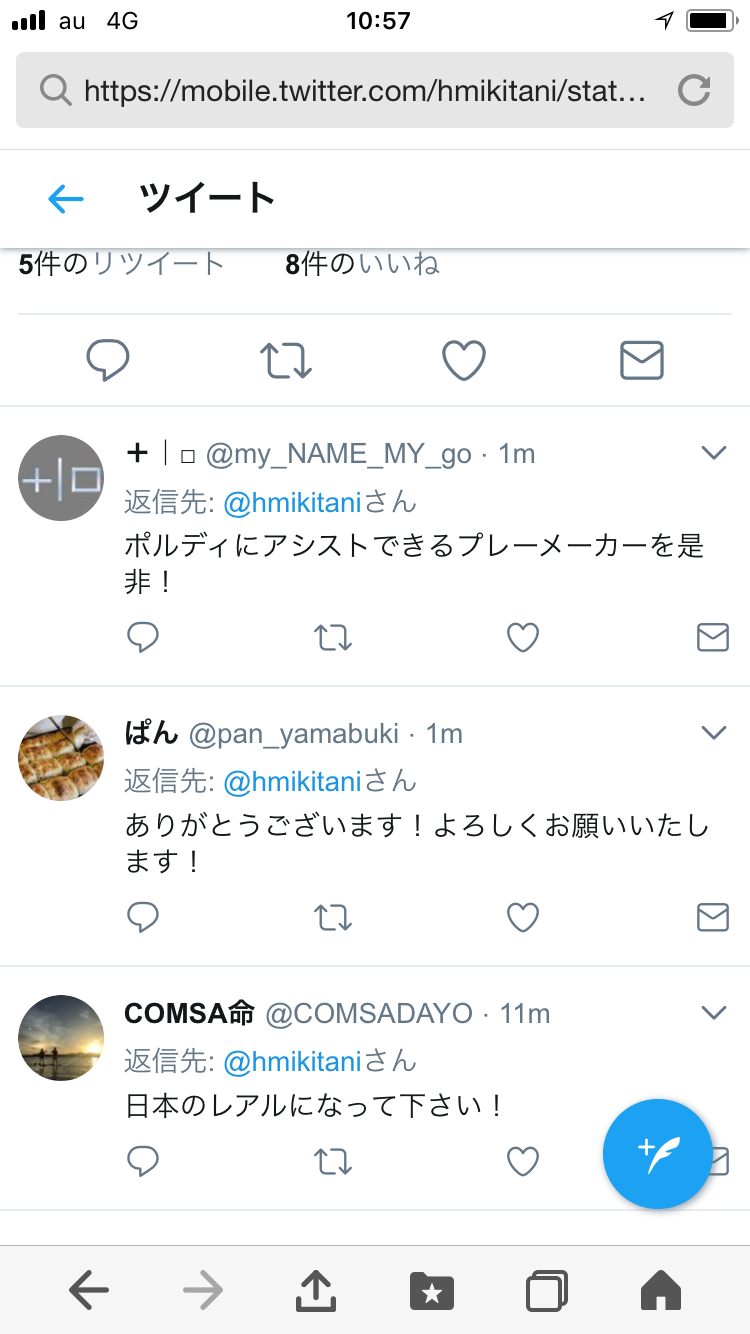750x1334 pixels.
Task: Open ぱん's profile picture
Action: pyautogui.click(x=61, y=758)
